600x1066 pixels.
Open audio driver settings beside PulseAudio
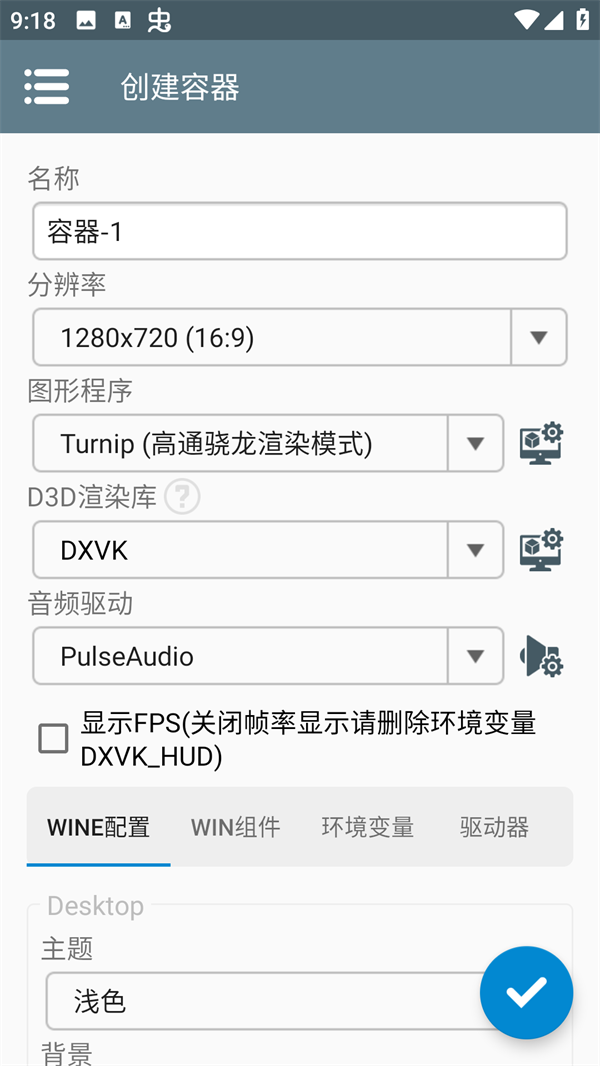(x=541, y=656)
